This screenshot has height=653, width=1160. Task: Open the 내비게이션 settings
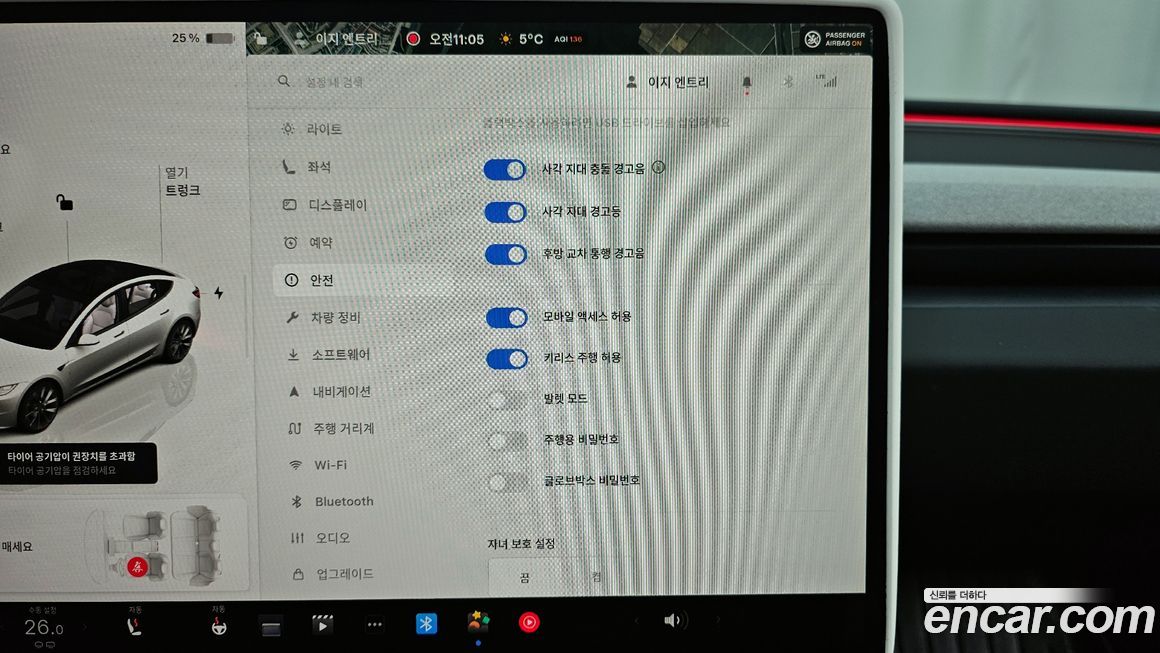click(341, 392)
